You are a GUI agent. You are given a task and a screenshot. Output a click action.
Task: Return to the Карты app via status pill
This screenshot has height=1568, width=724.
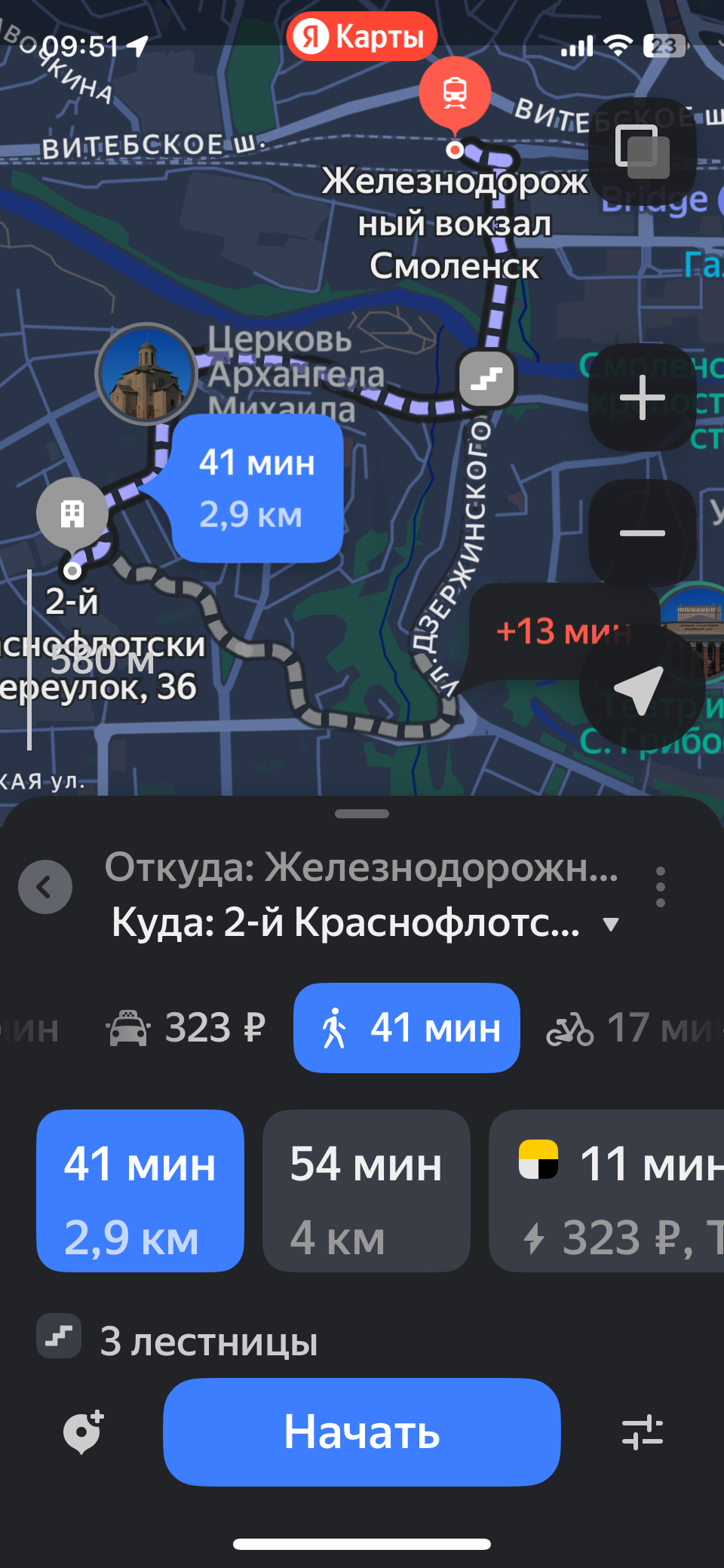pyautogui.click(x=361, y=36)
